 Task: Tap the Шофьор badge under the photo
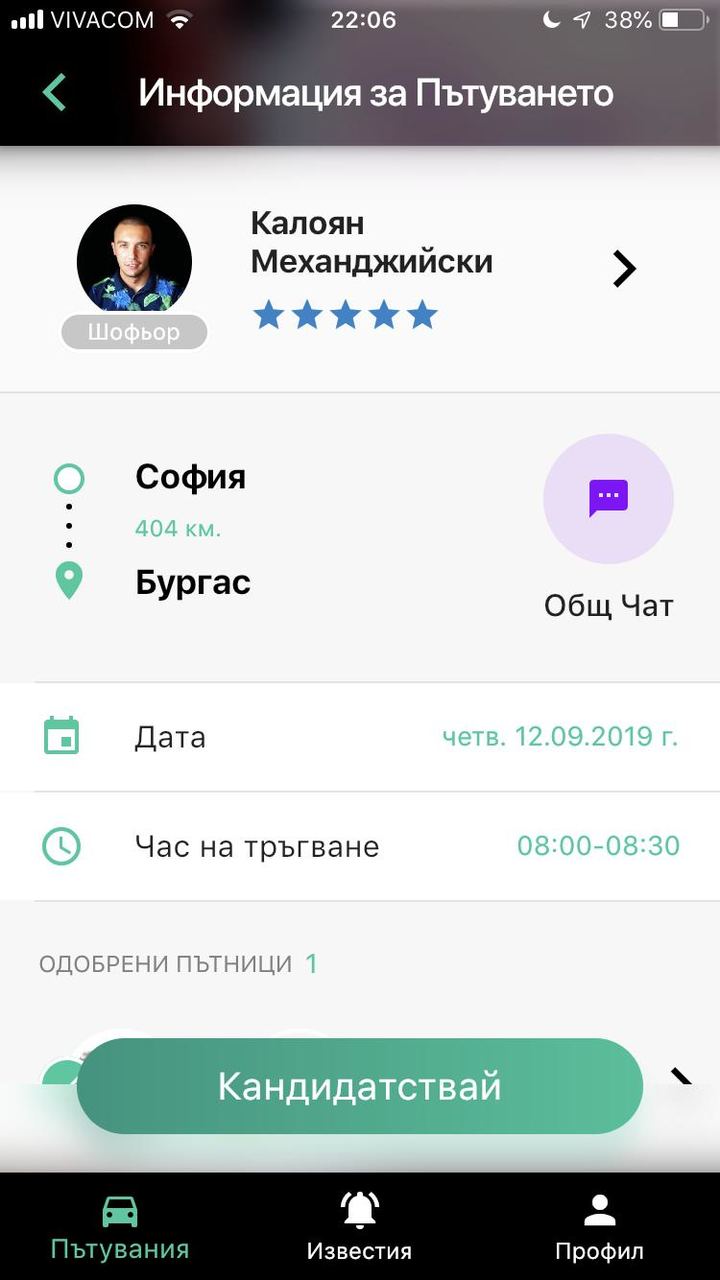(133, 331)
